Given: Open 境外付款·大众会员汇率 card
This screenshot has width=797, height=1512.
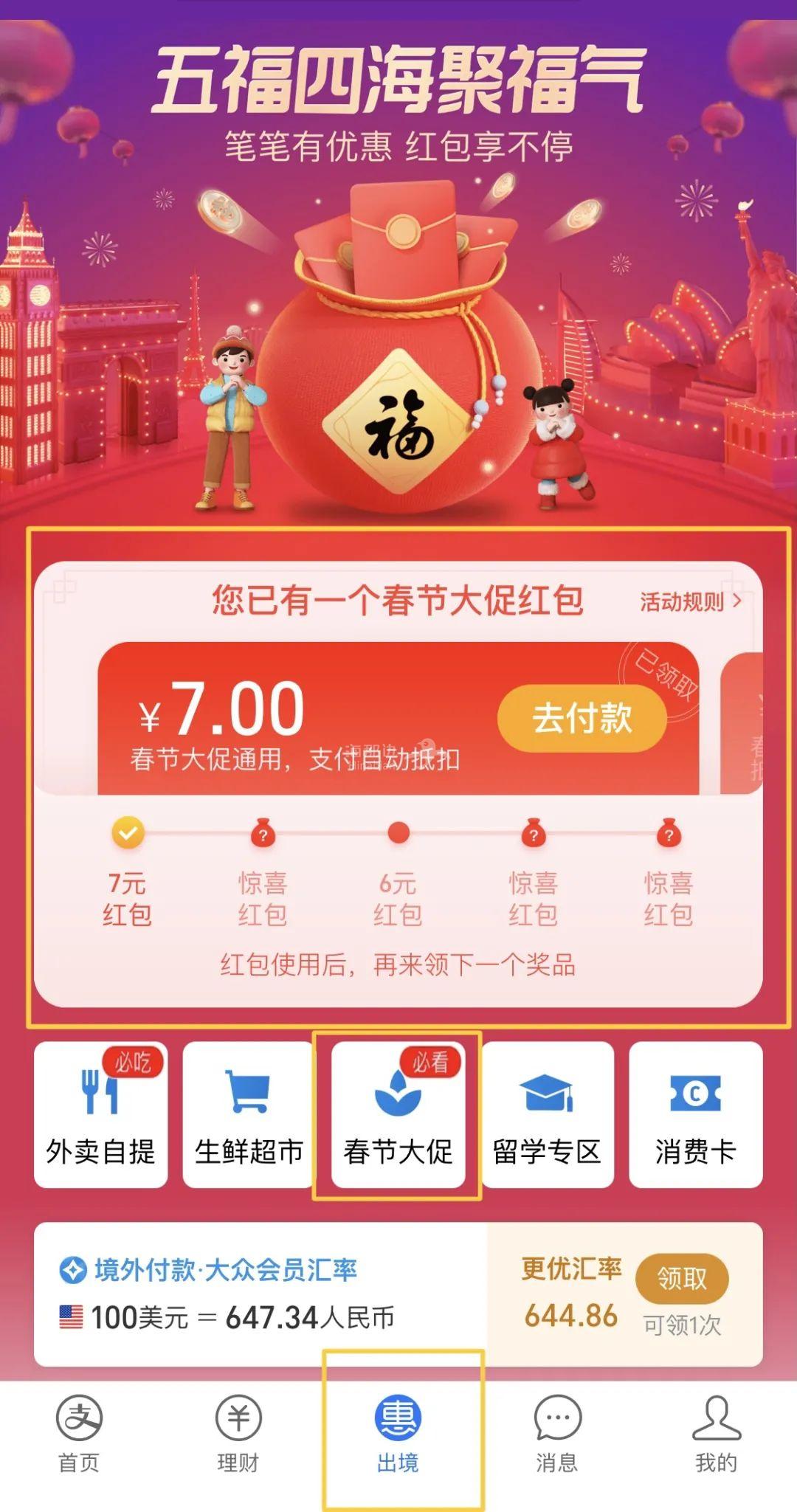Looking at the screenshot, I should tap(258, 1294).
